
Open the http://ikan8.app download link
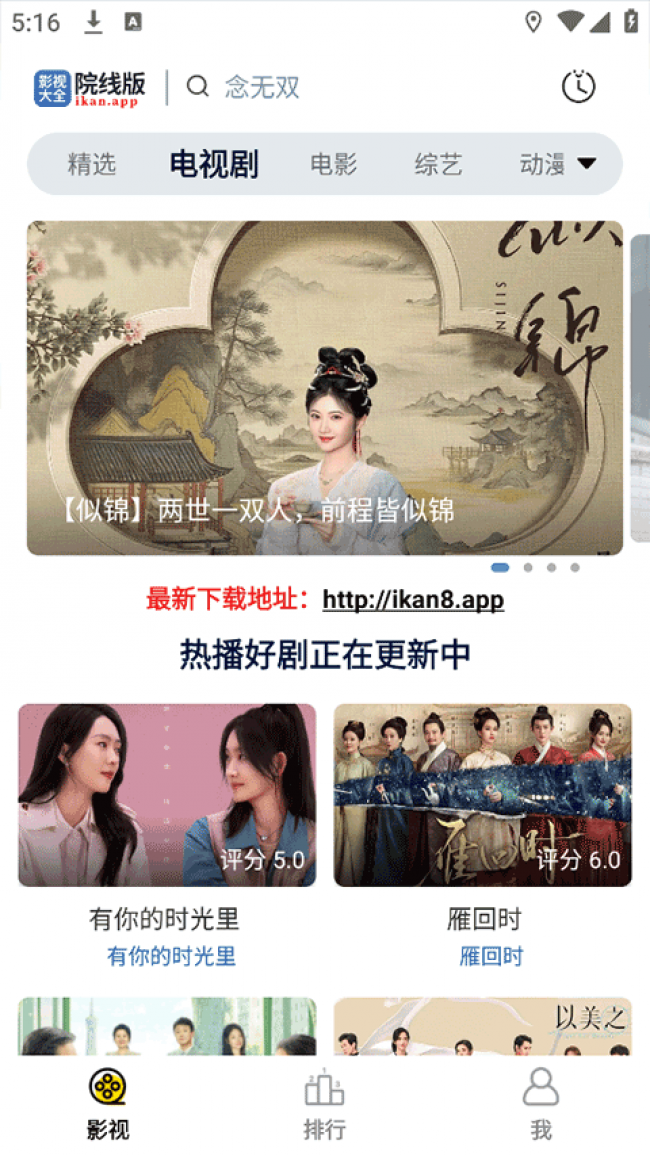pos(413,600)
